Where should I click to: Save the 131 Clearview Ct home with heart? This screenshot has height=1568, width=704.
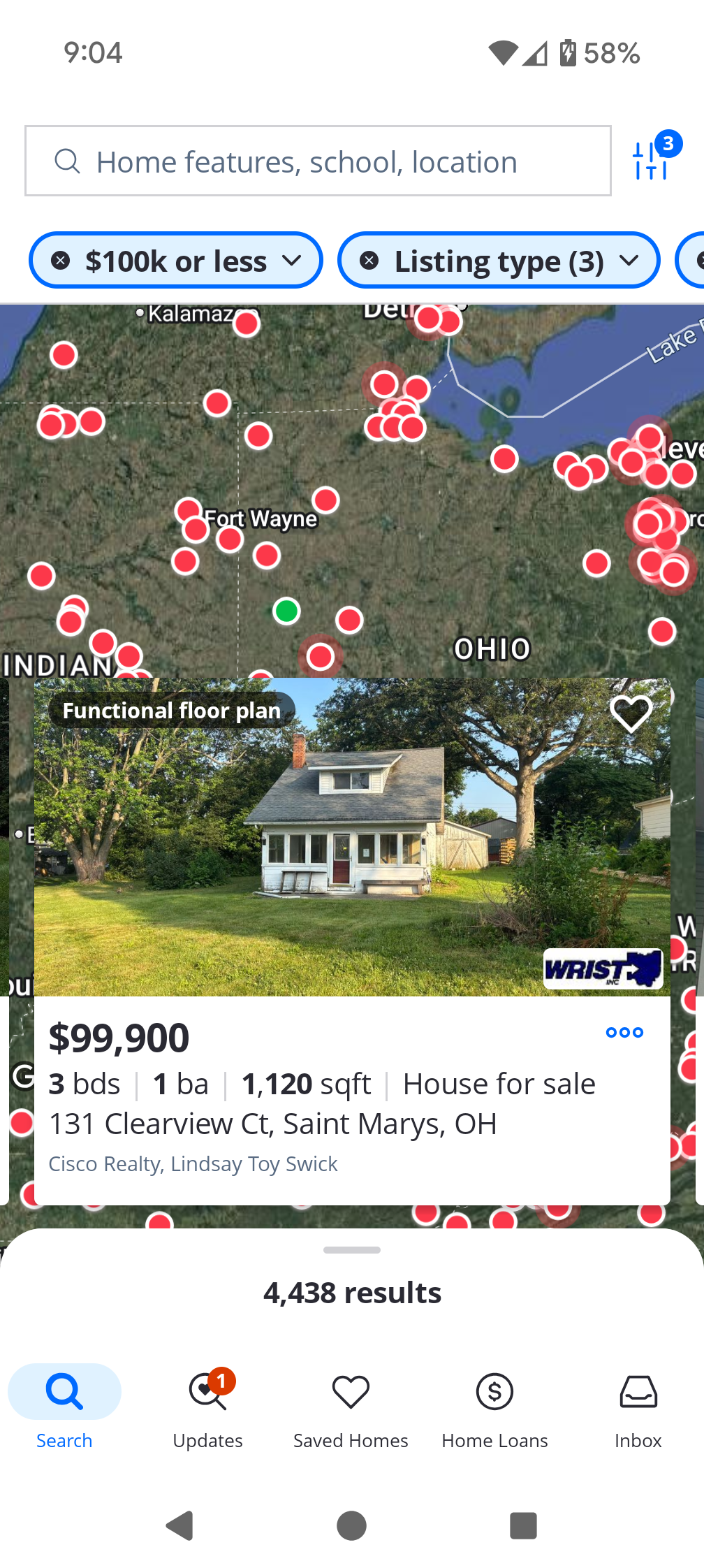pyautogui.click(x=631, y=713)
